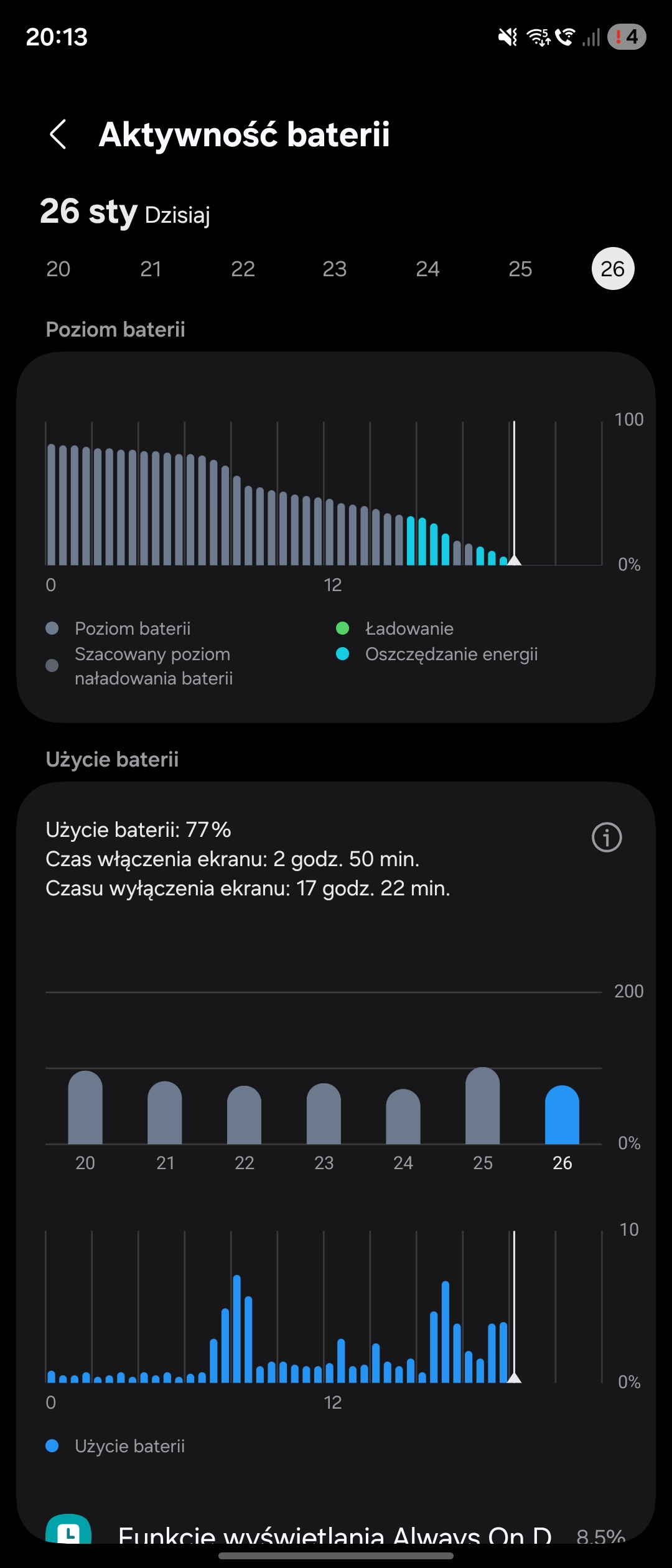Select day 23 in the date strip
Viewport: 672px width, 1568px height.
334,269
